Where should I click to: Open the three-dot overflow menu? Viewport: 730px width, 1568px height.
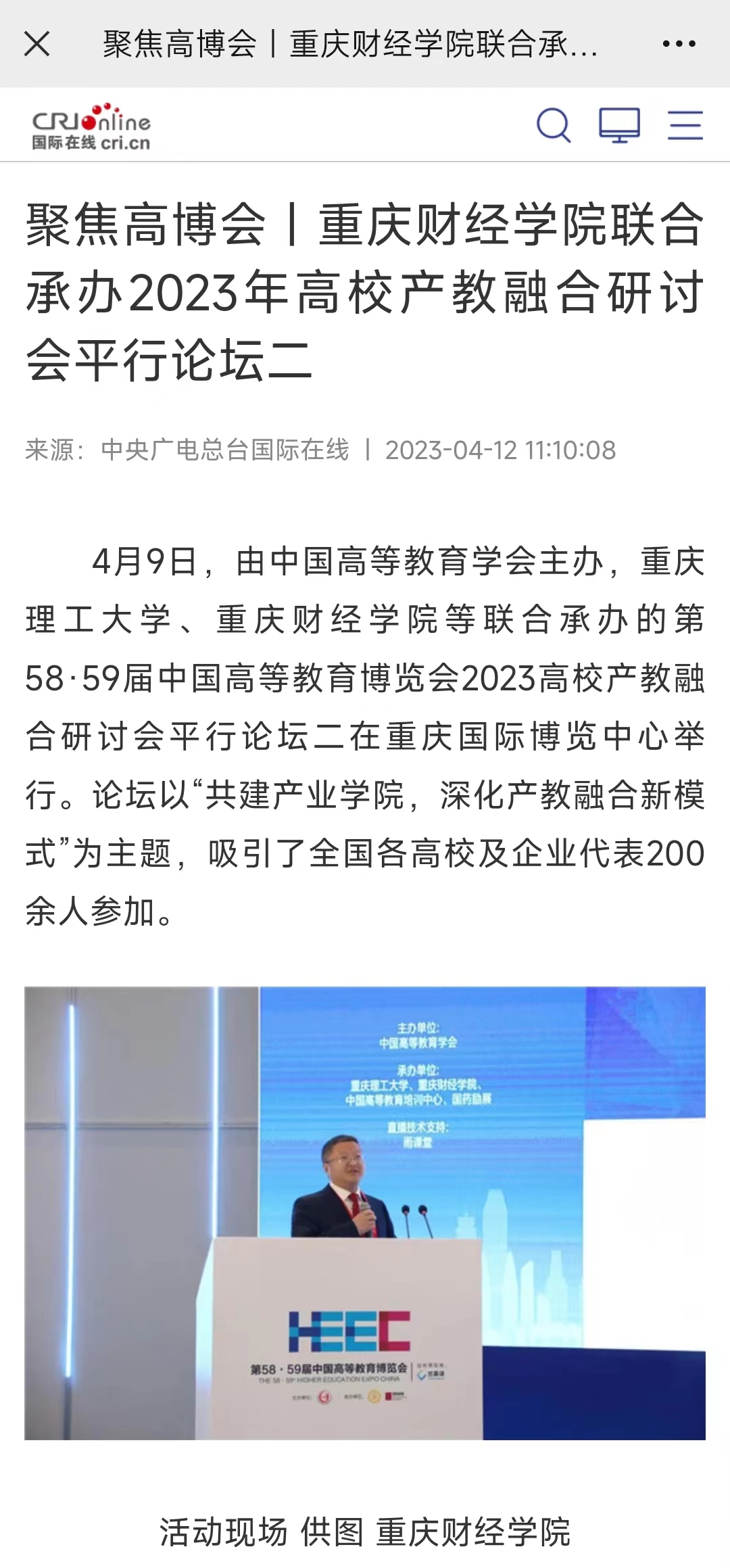[x=679, y=45]
